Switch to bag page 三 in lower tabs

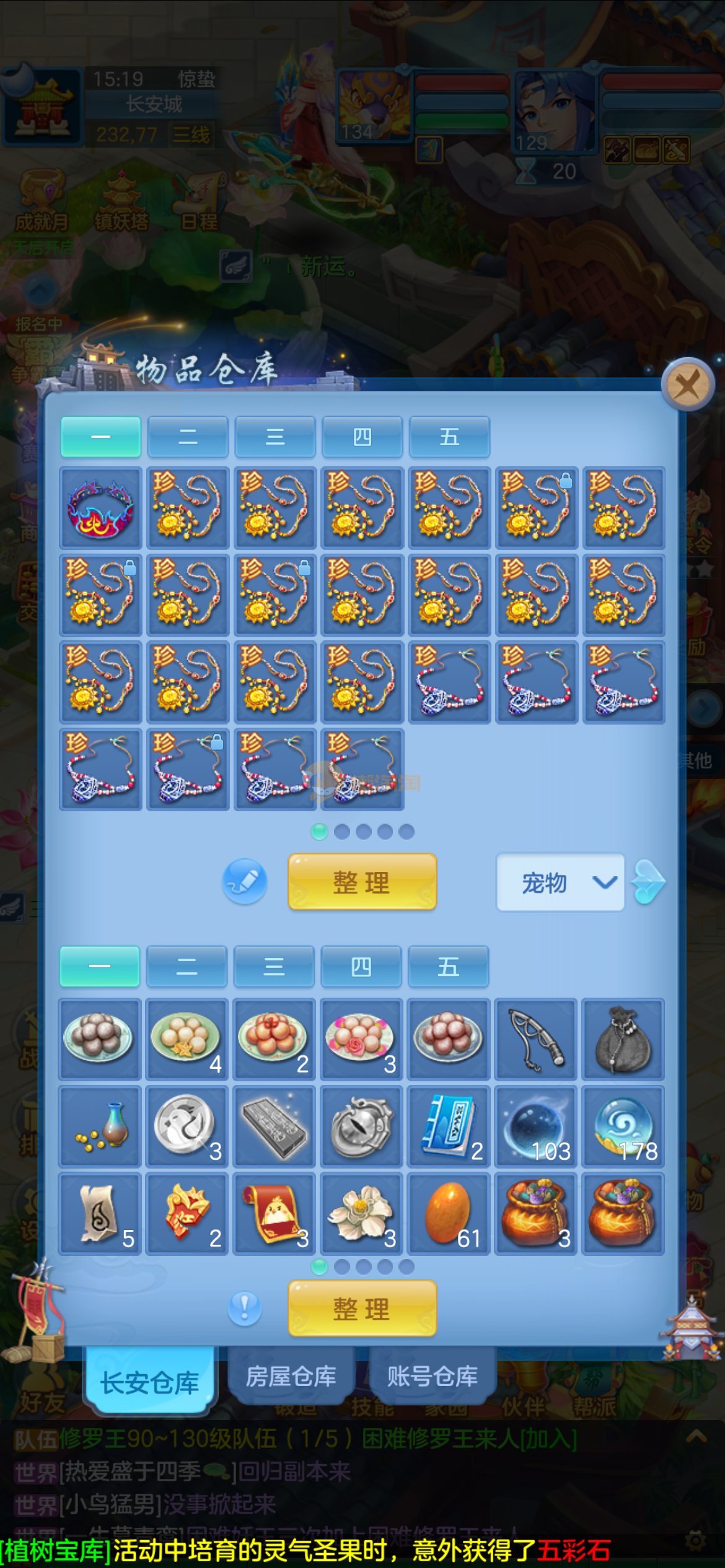click(x=274, y=966)
